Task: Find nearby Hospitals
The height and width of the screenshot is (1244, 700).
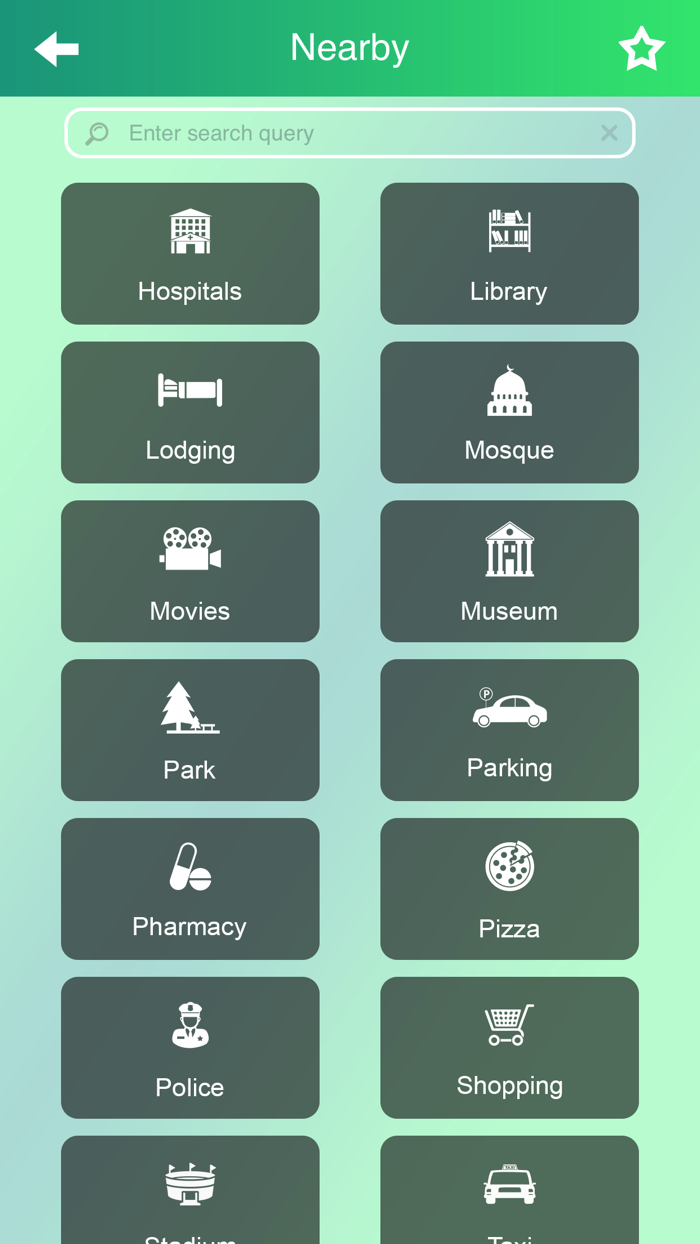Action: (x=190, y=254)
